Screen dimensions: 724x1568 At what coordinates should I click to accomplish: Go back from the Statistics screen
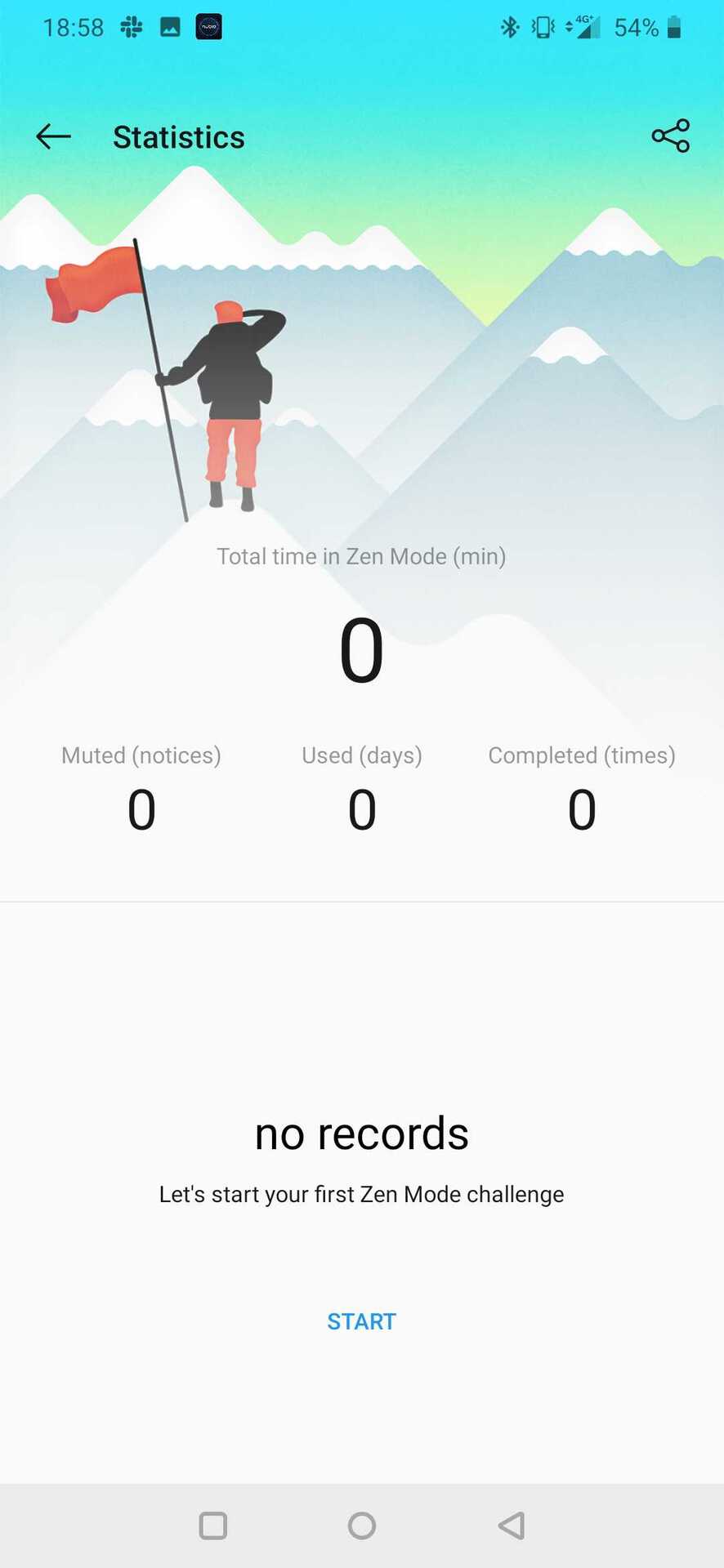[x=54, y=136]
